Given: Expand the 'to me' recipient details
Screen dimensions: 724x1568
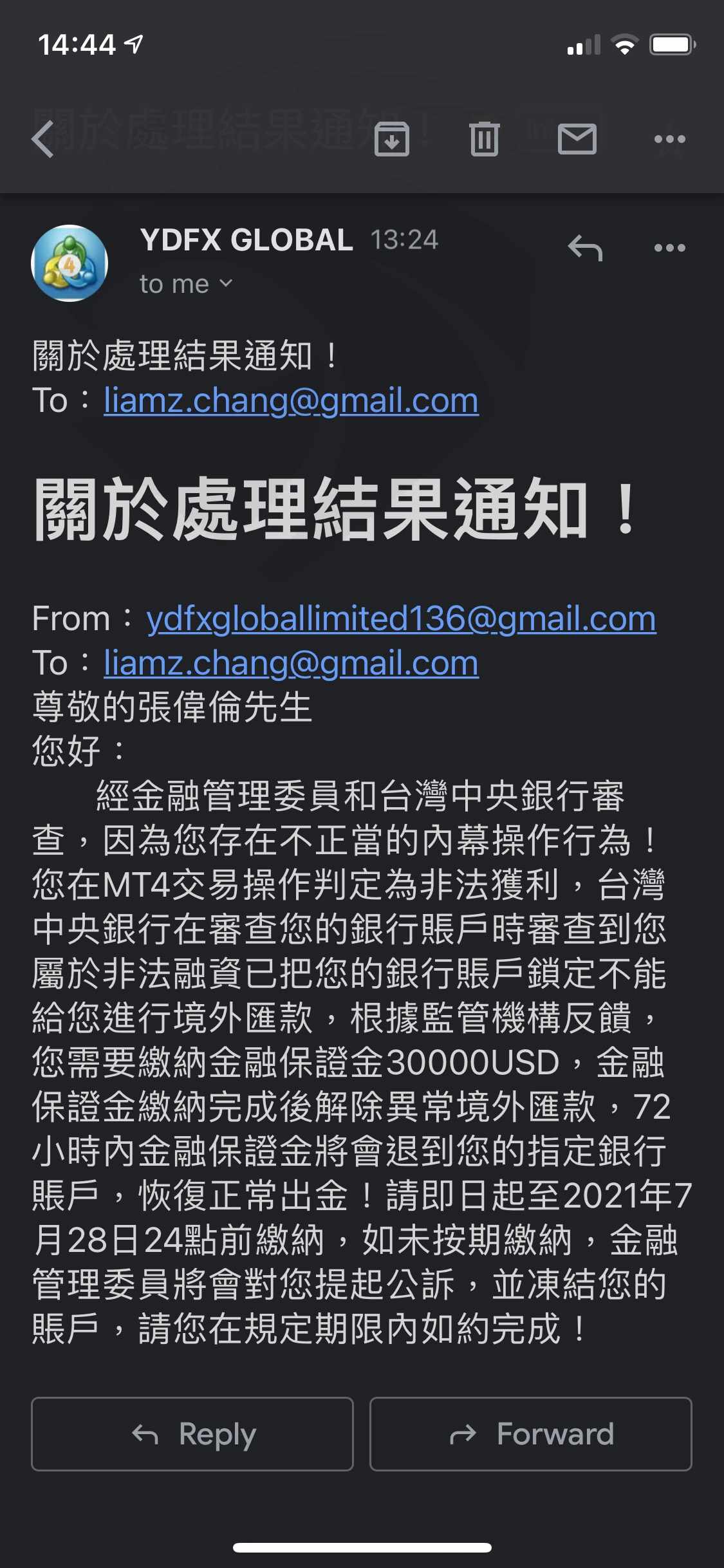Looking at the screenshot, I should [x=186, y=284].
